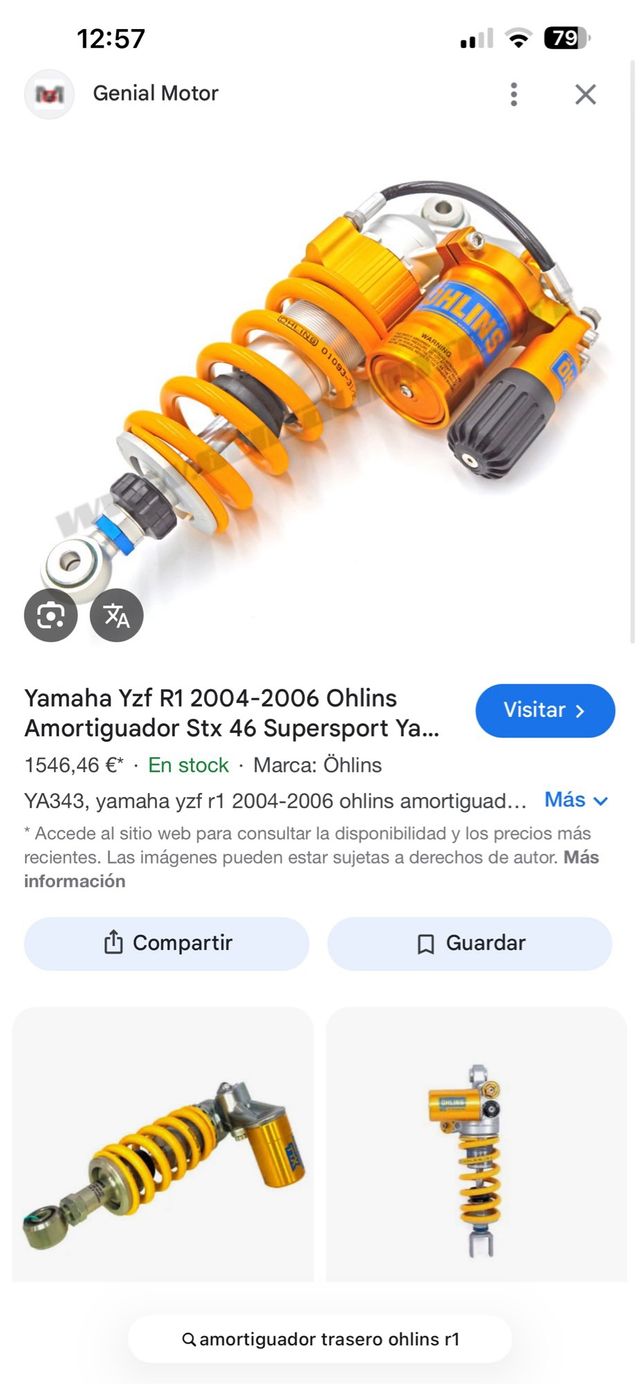Open the three-dot overflow menu

[513, 94]
